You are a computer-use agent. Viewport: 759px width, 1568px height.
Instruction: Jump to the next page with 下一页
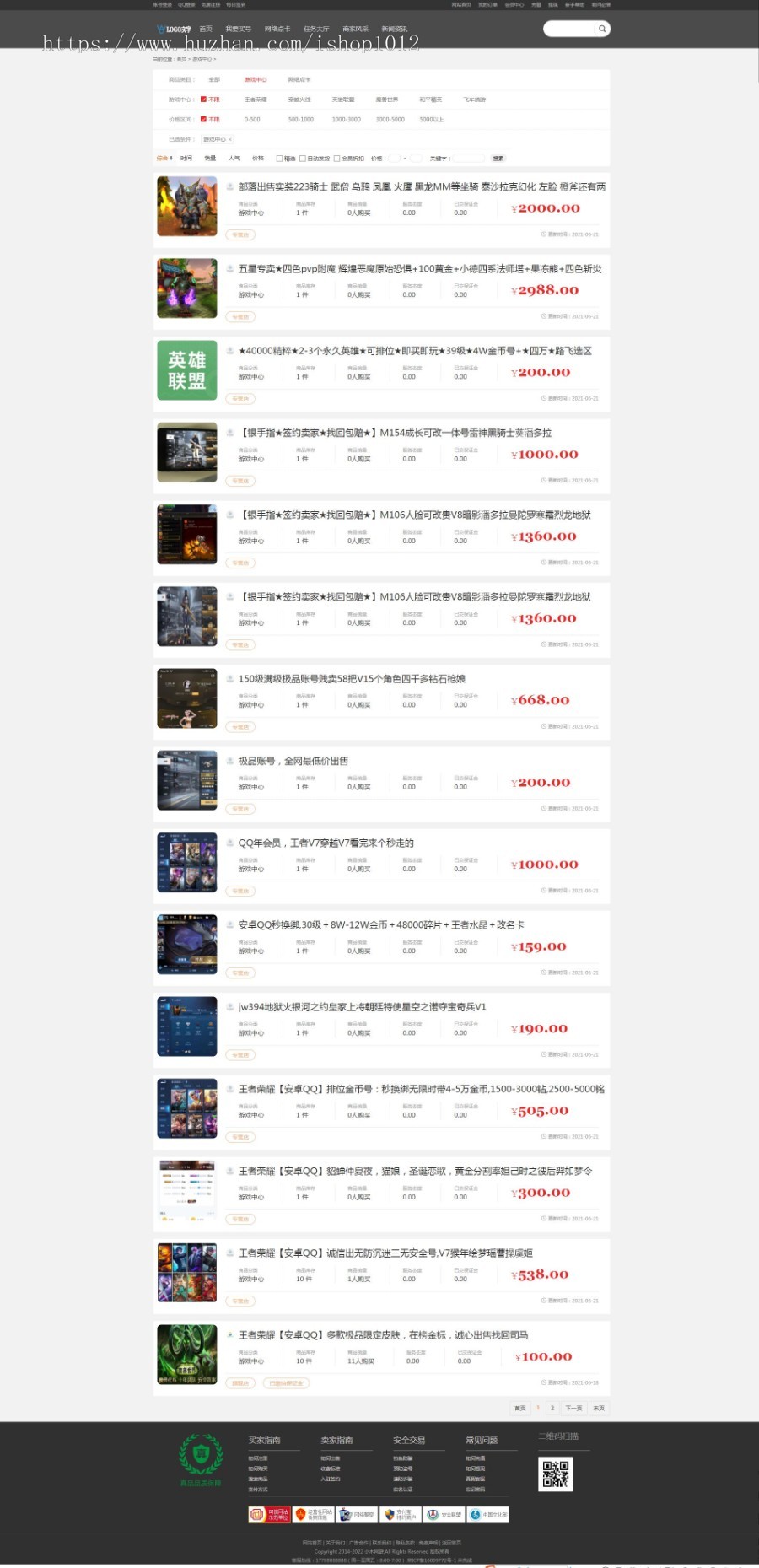click(x=573, y=1408)
